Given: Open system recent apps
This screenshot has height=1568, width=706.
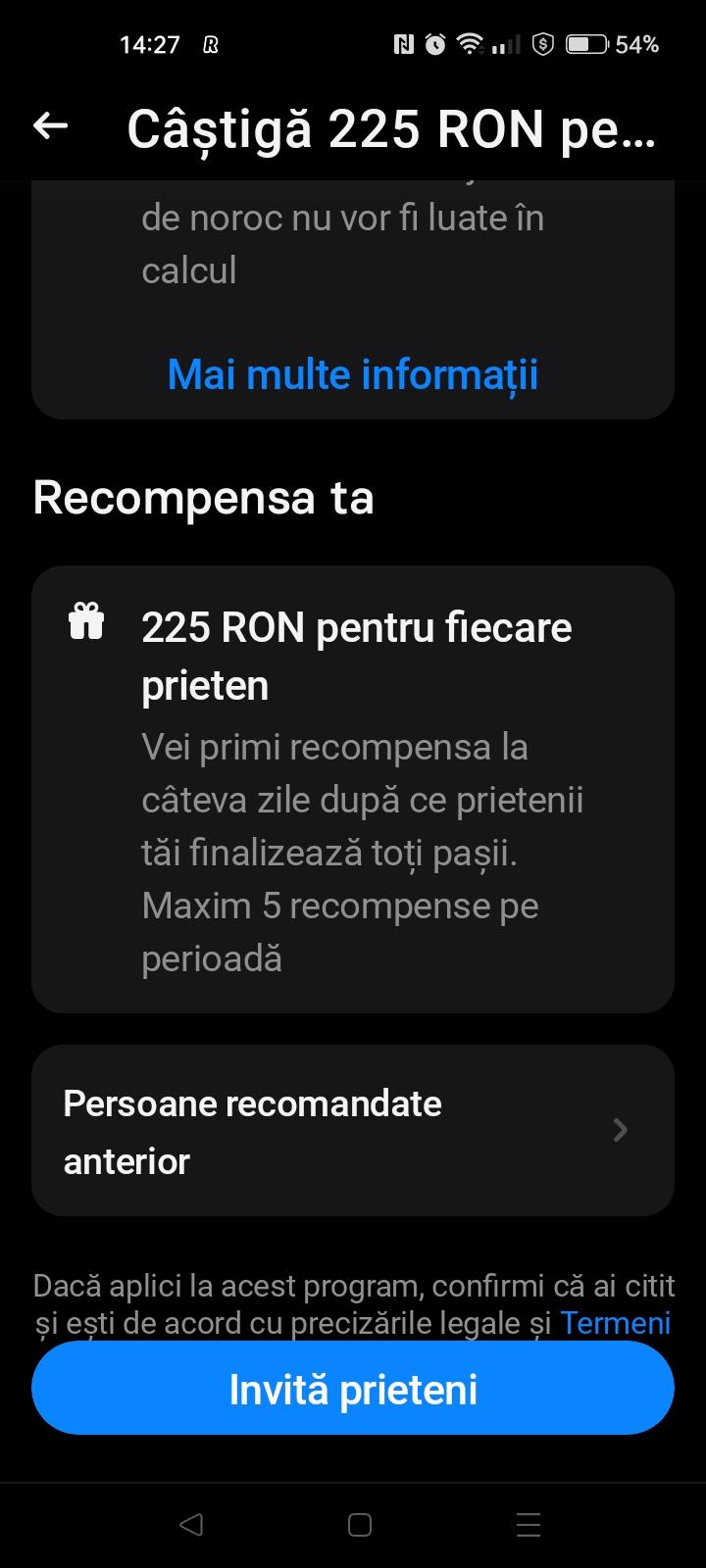Looking at the screenshot, I should (529, 1525).
